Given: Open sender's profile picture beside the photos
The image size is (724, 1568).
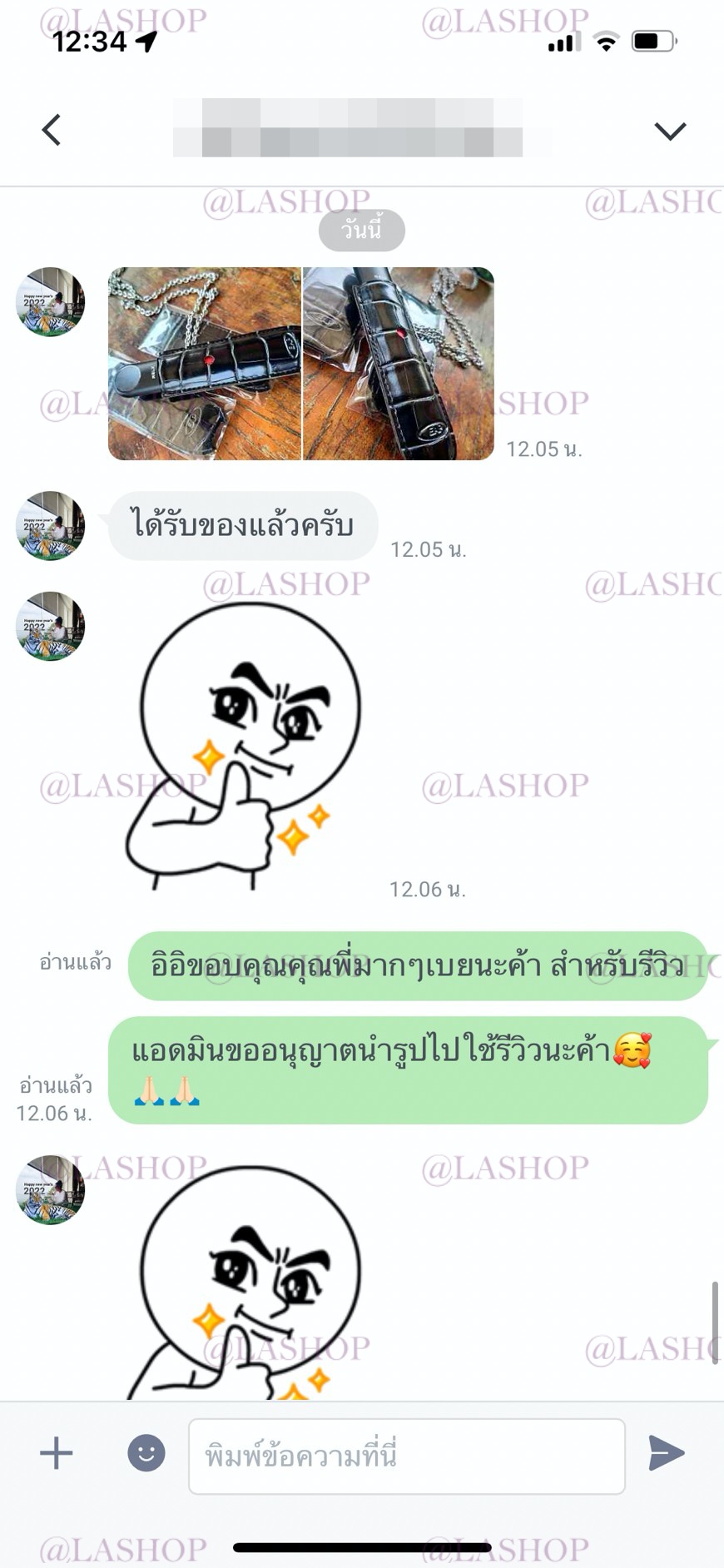Looking at the screenshot, I should (x=51, y=301).
